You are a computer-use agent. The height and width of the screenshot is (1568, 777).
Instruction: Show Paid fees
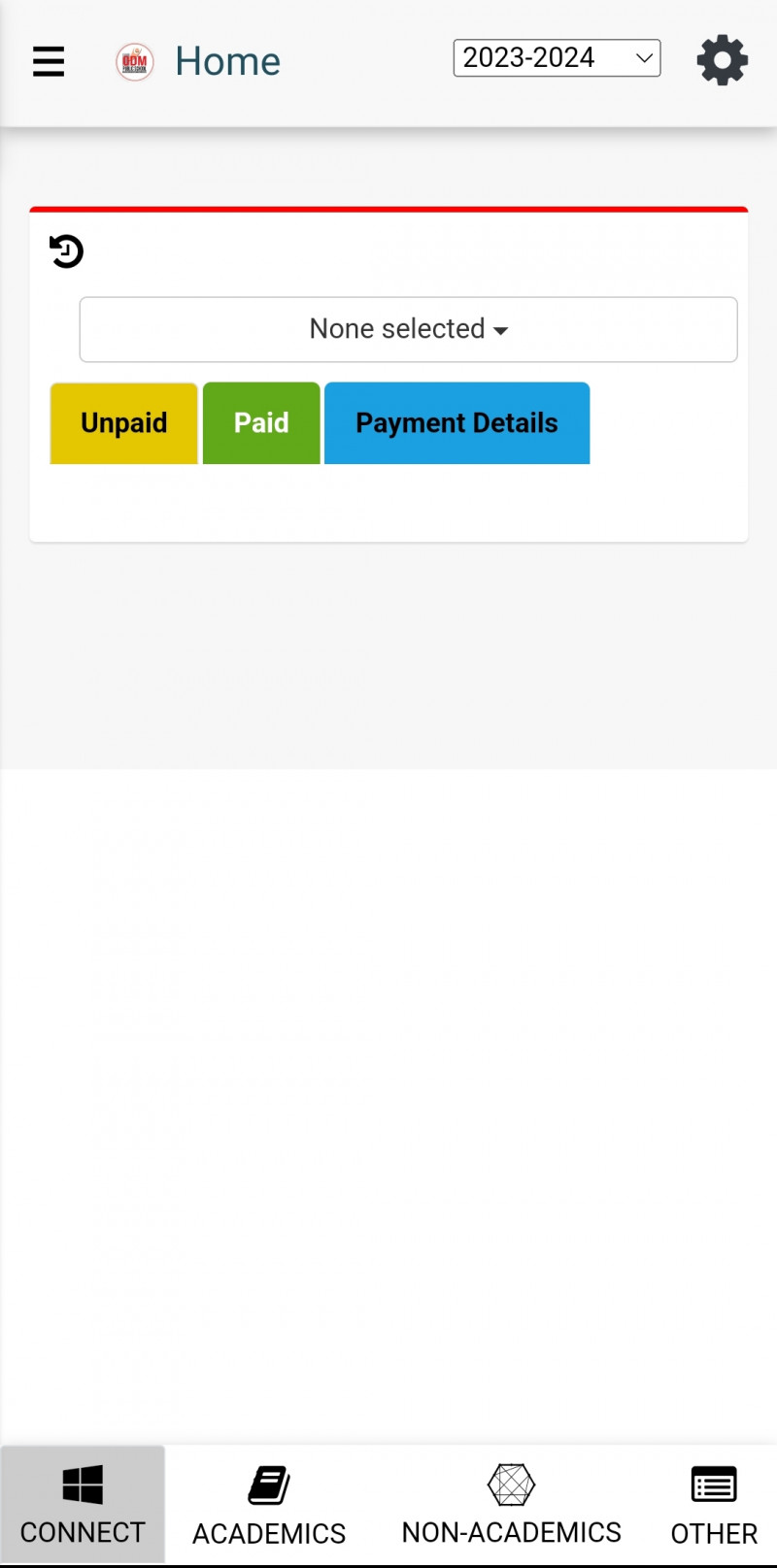point(261,423)
